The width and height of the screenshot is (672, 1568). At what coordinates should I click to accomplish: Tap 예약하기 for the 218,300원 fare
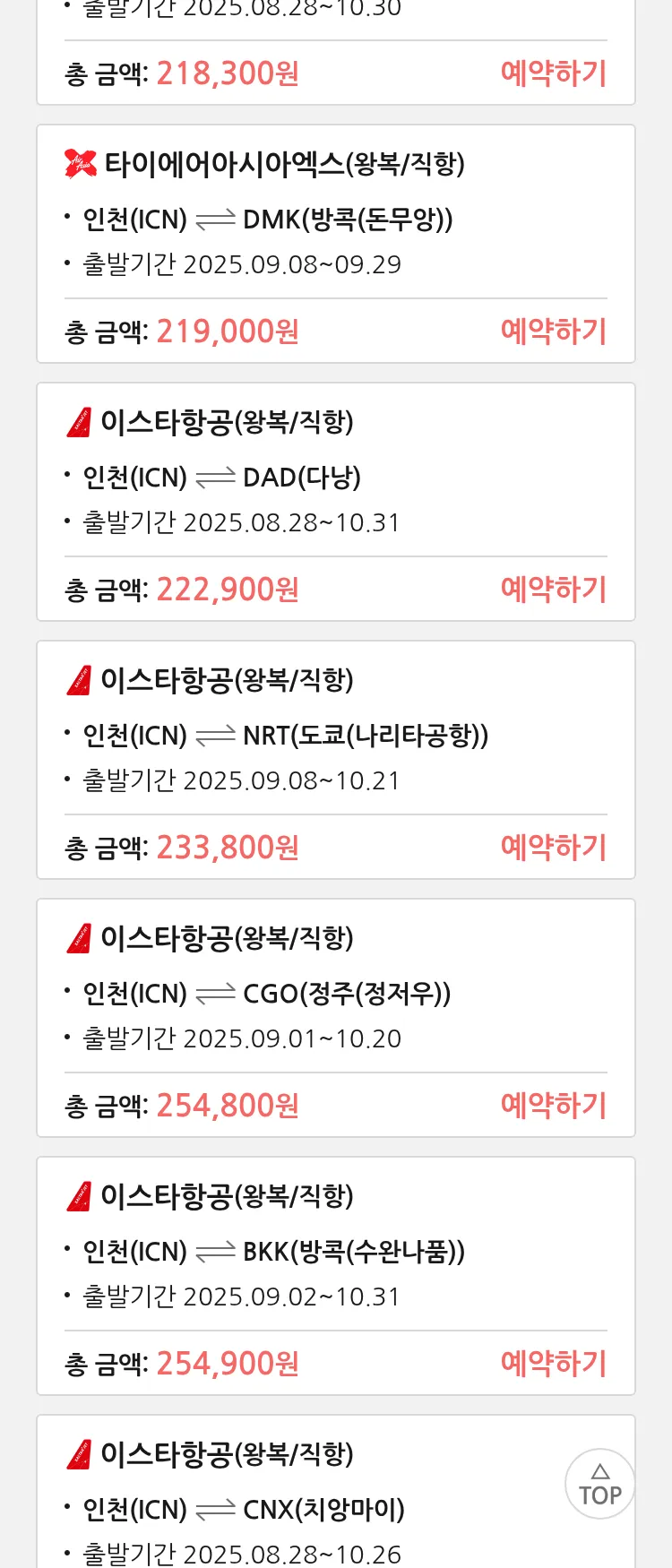553,73
